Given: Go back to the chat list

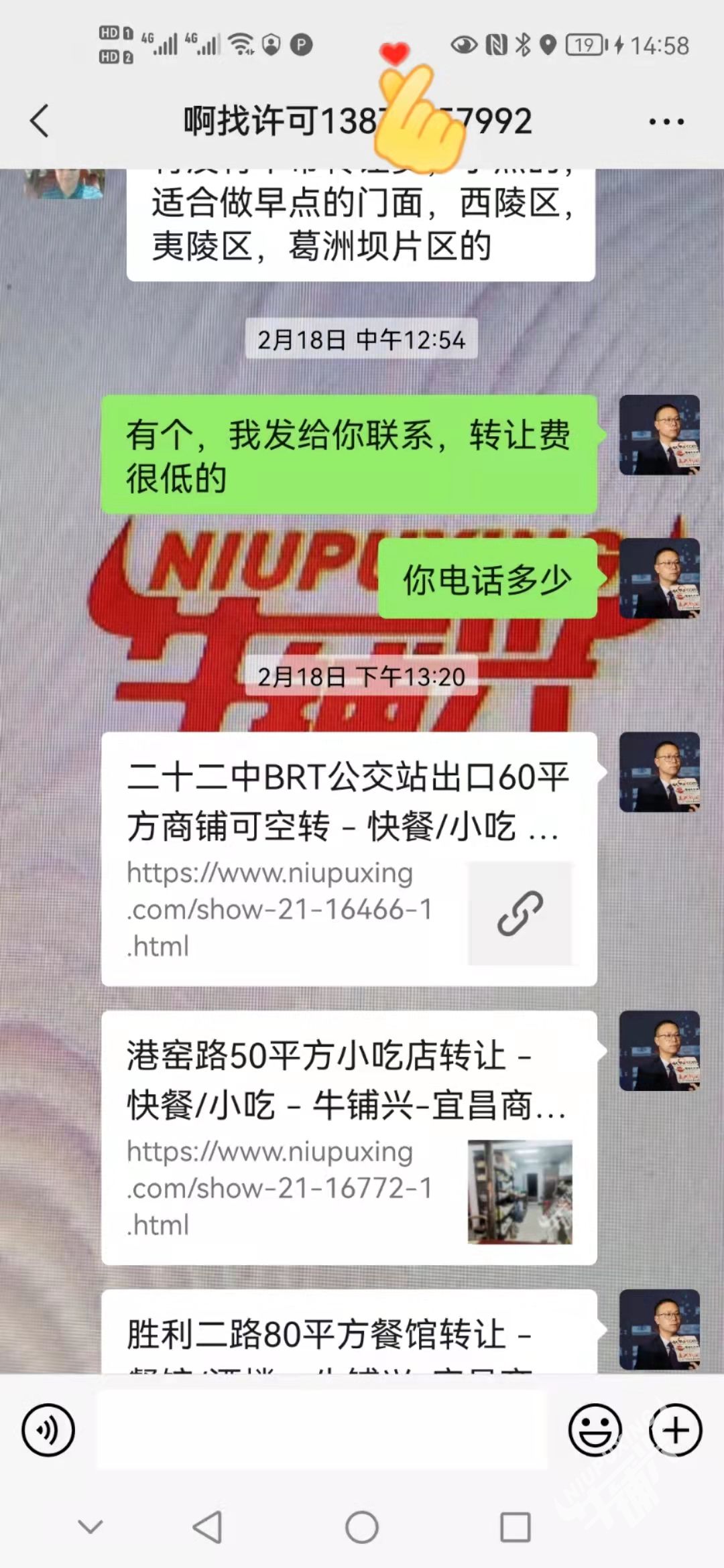Looking at the screenshot, I should [40, 121].
